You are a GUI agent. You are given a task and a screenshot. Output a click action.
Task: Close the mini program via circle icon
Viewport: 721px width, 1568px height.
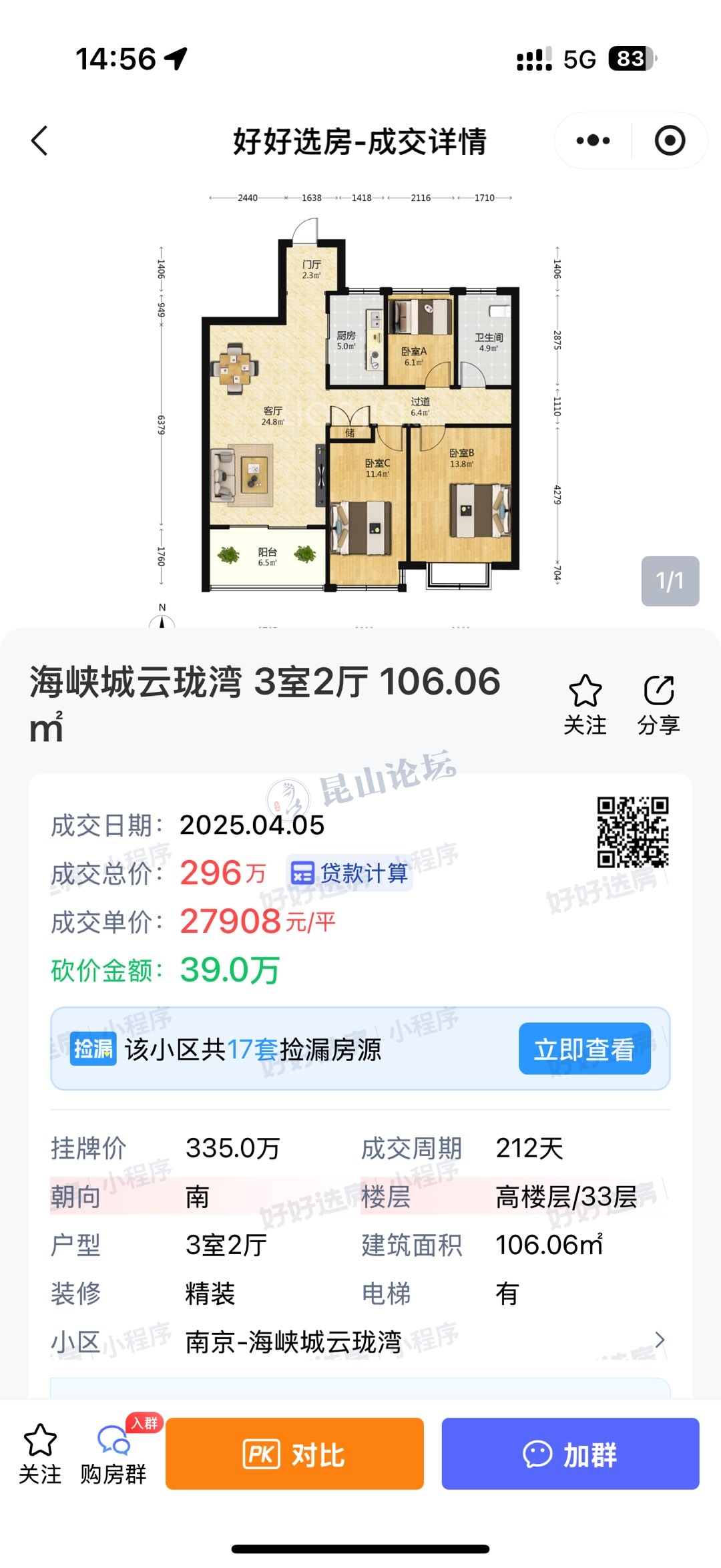[670, 141]
